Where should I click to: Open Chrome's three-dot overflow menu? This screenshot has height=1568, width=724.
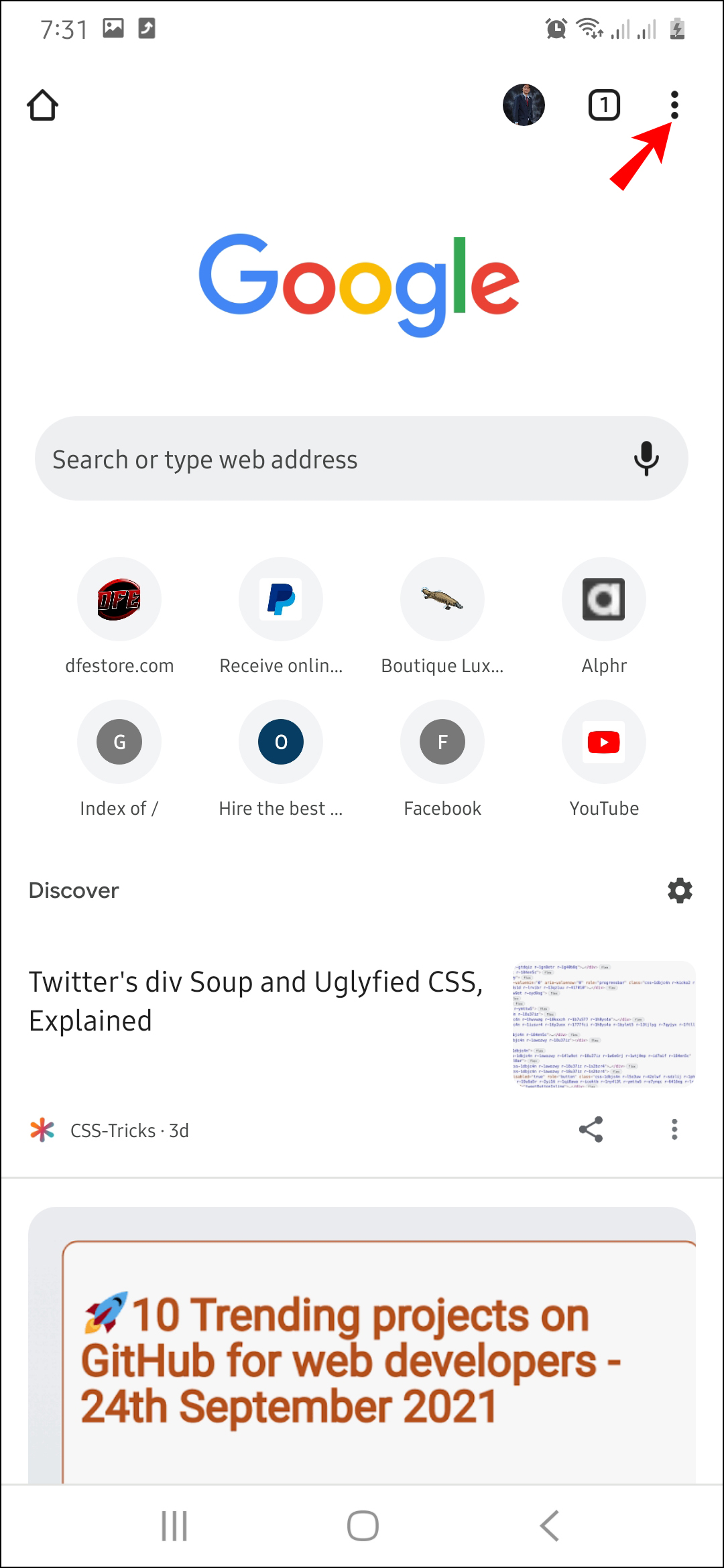(x=674, y=105)
